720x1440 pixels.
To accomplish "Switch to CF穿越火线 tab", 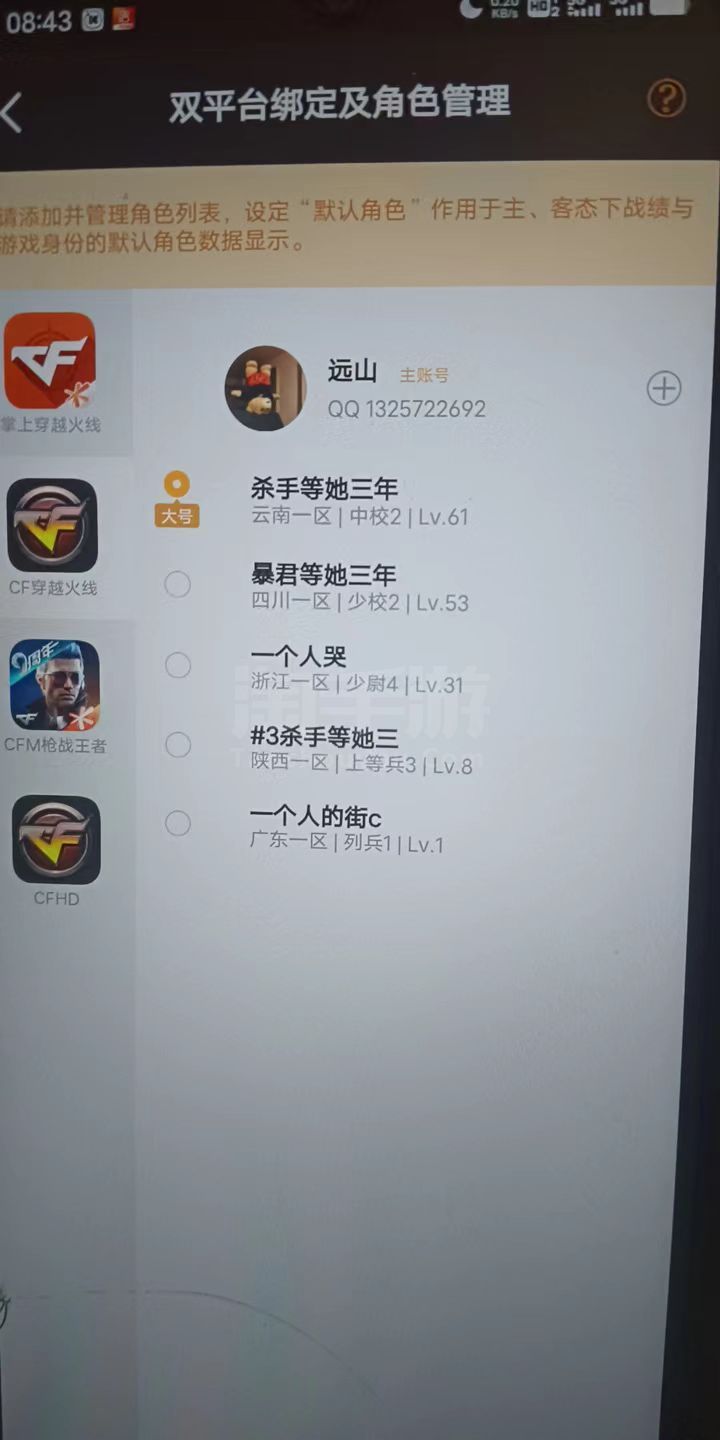I will [52, 538].
